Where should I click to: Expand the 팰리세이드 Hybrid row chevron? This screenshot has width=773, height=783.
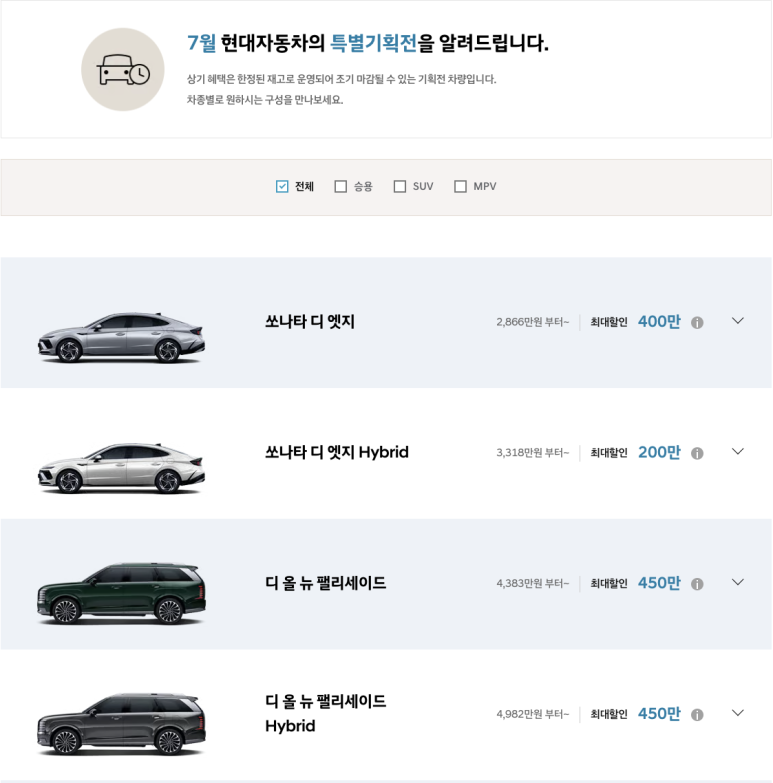click(738, 713)
